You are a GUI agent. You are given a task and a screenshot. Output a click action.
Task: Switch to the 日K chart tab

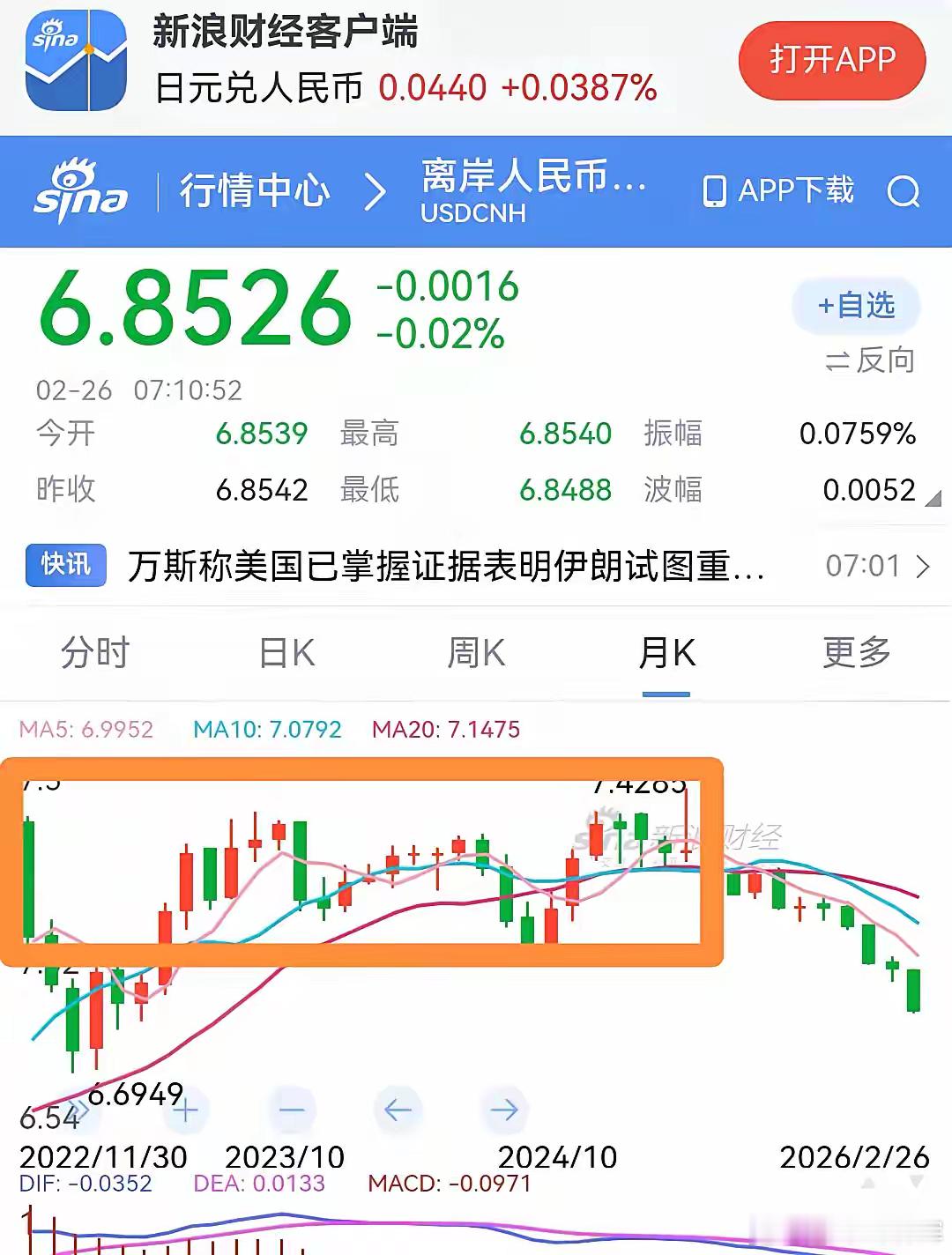click(286, 652)
